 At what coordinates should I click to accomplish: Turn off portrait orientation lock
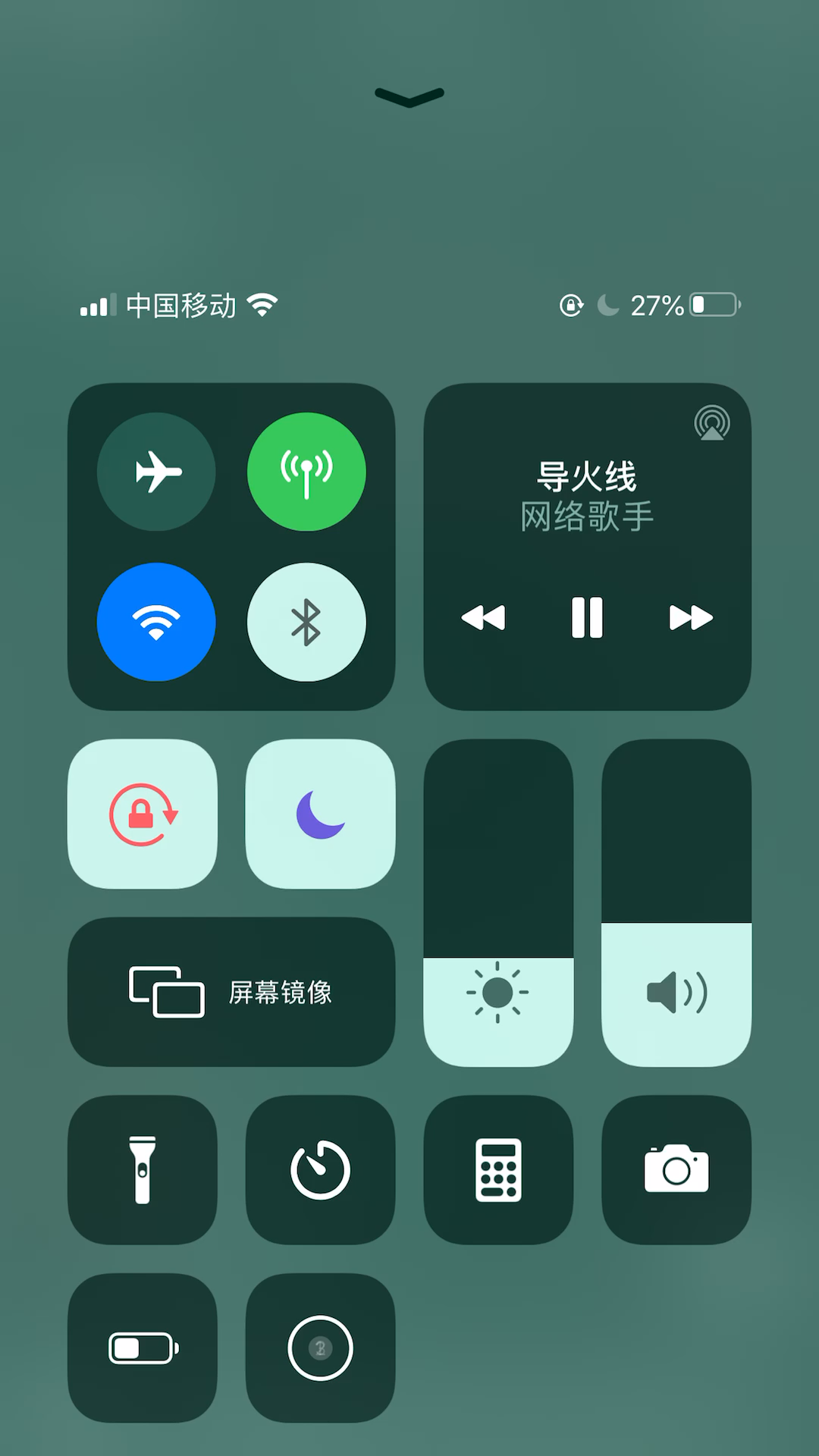[x=143, y=814]
